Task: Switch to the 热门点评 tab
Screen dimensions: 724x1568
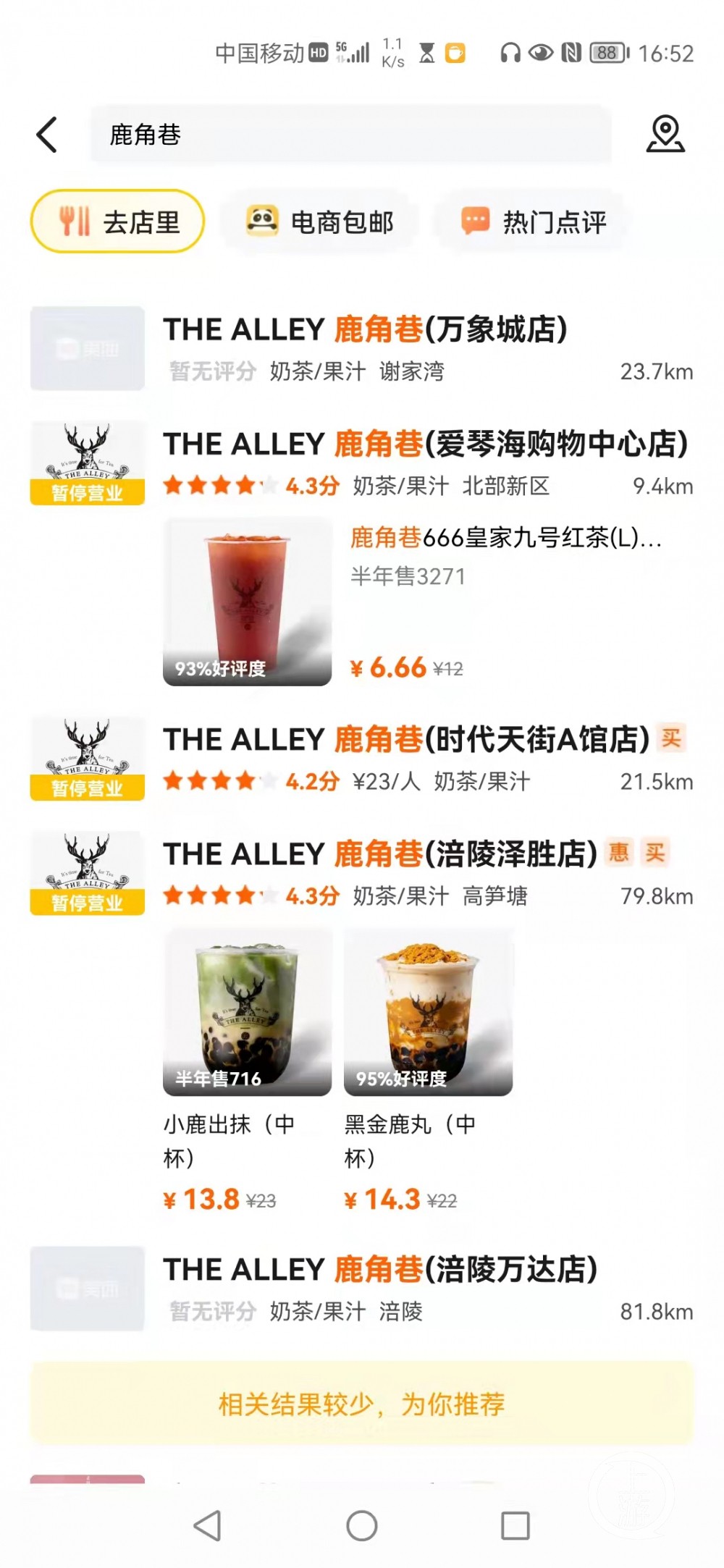Action: coord(534,222)
